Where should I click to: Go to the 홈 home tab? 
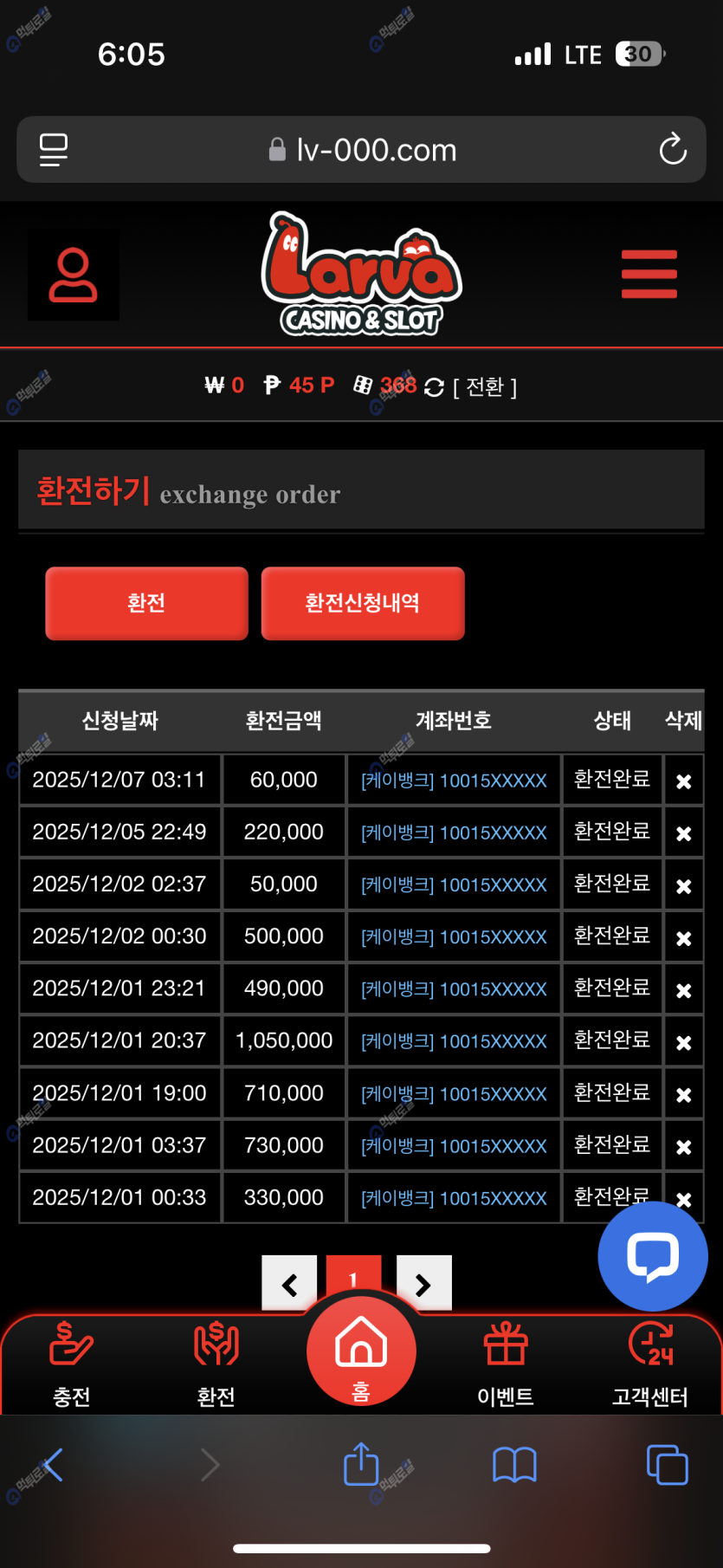point(361,1351)
